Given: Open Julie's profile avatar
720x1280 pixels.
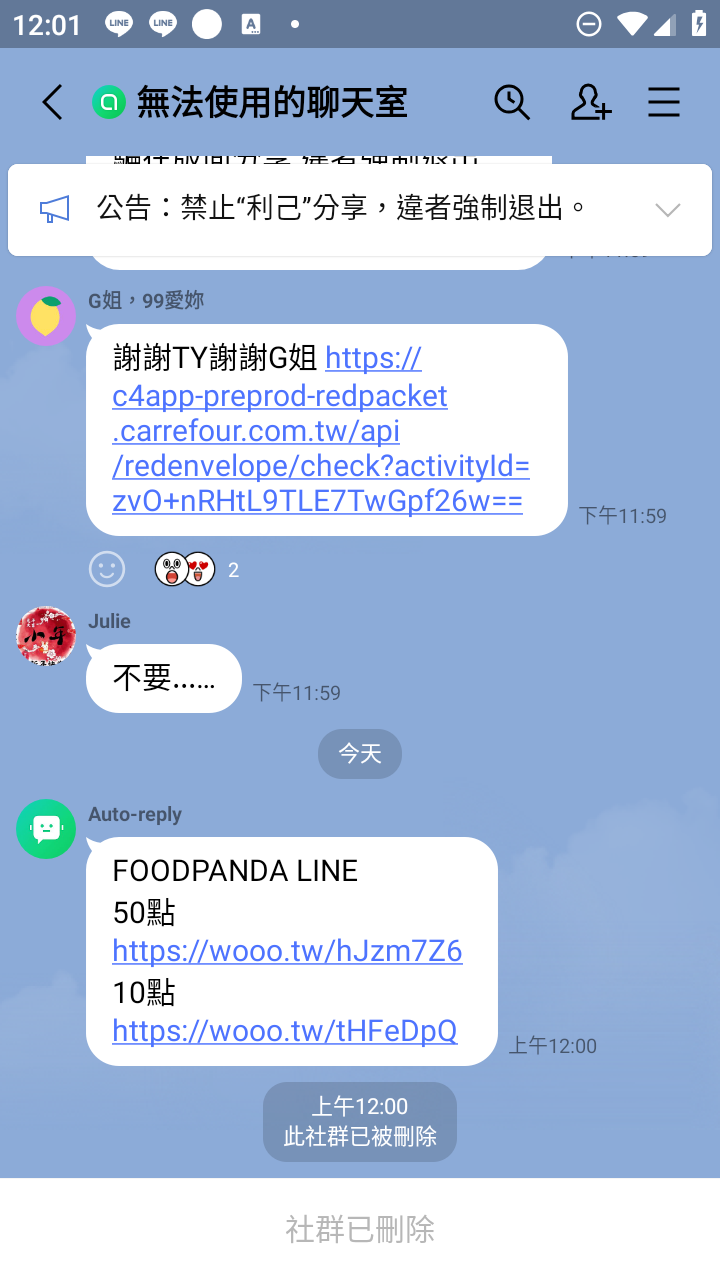Looking at the screenshot, I should click(46, 636).
